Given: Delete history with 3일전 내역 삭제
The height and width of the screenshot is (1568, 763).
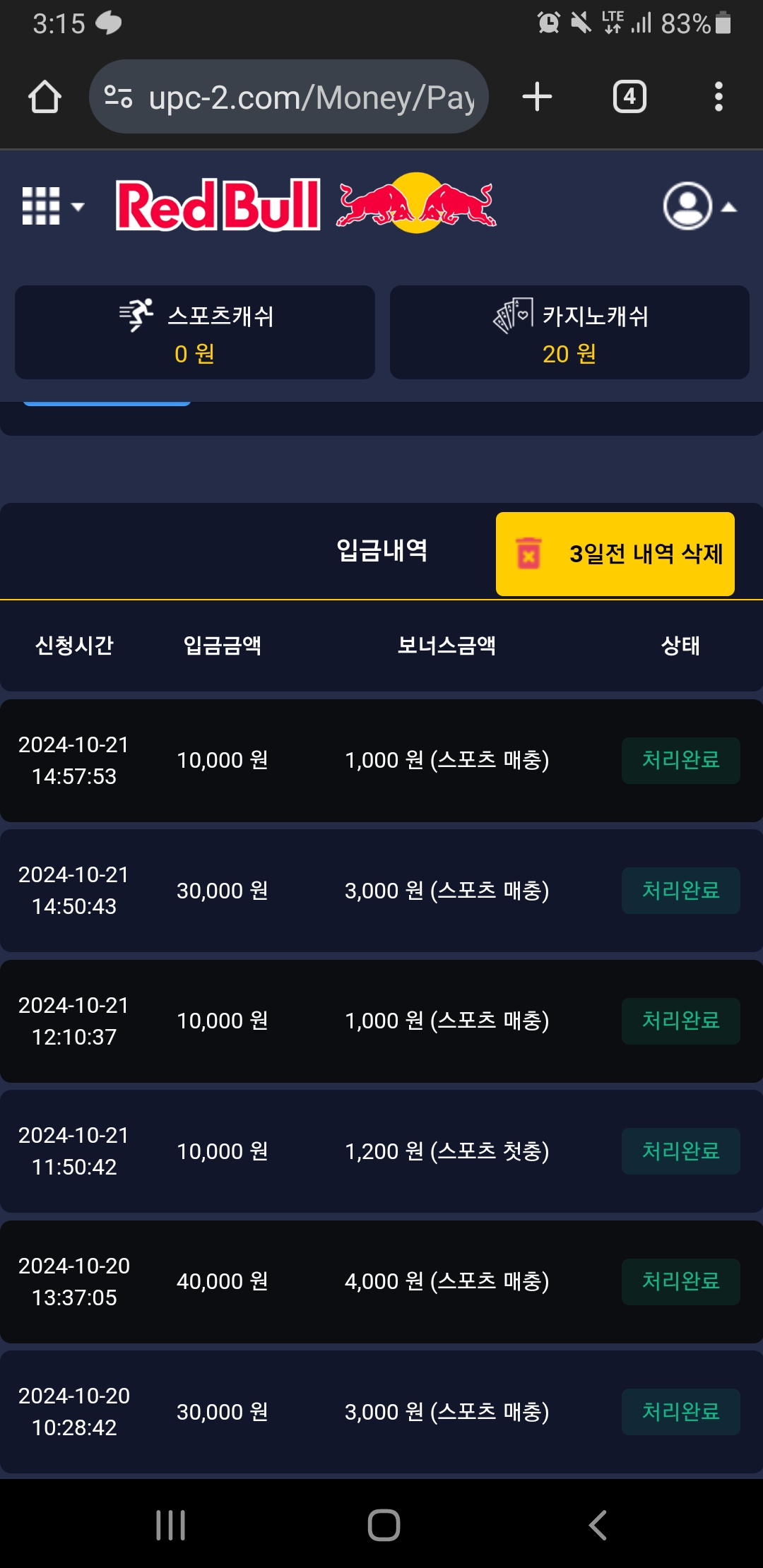Looking at the screenshot, I should 615,554.
